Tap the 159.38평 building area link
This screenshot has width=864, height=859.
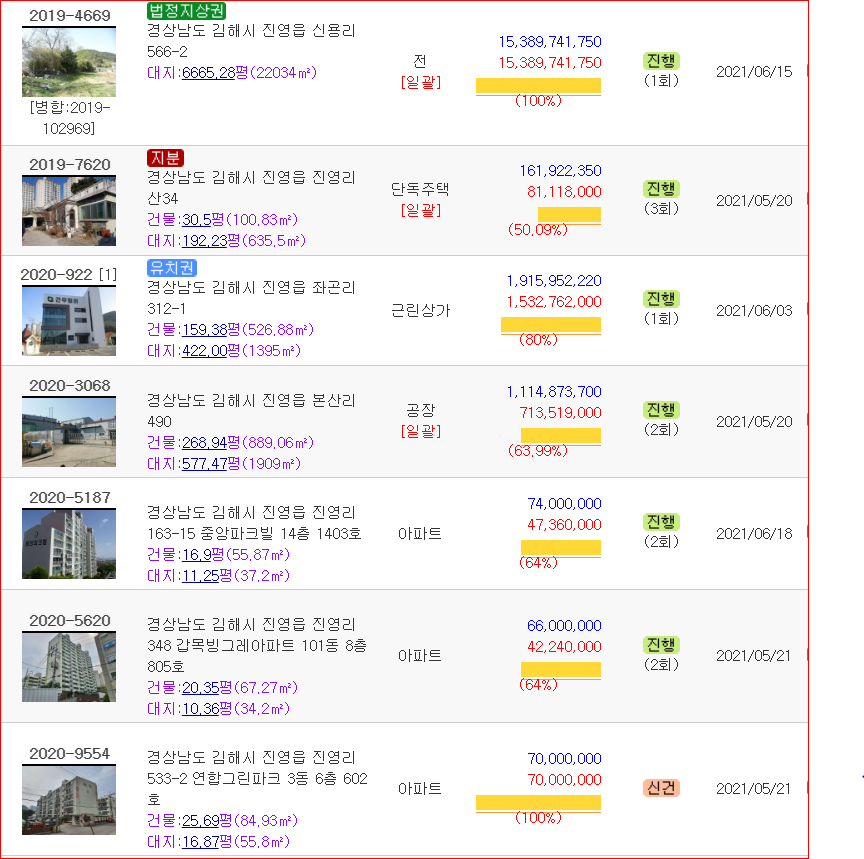(x=203, y=330)
